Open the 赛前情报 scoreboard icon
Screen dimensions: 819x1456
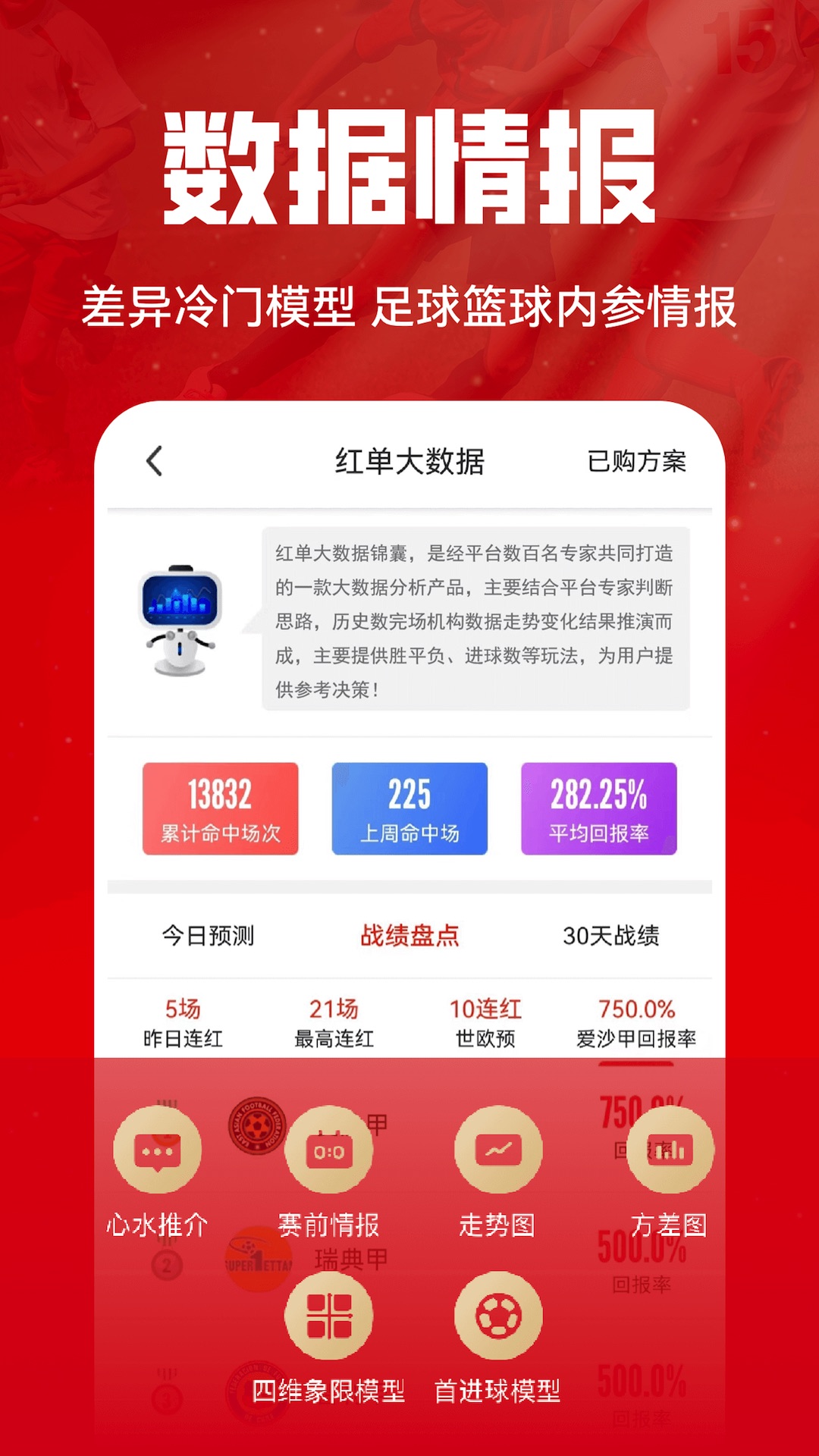tap(329, 1150)
